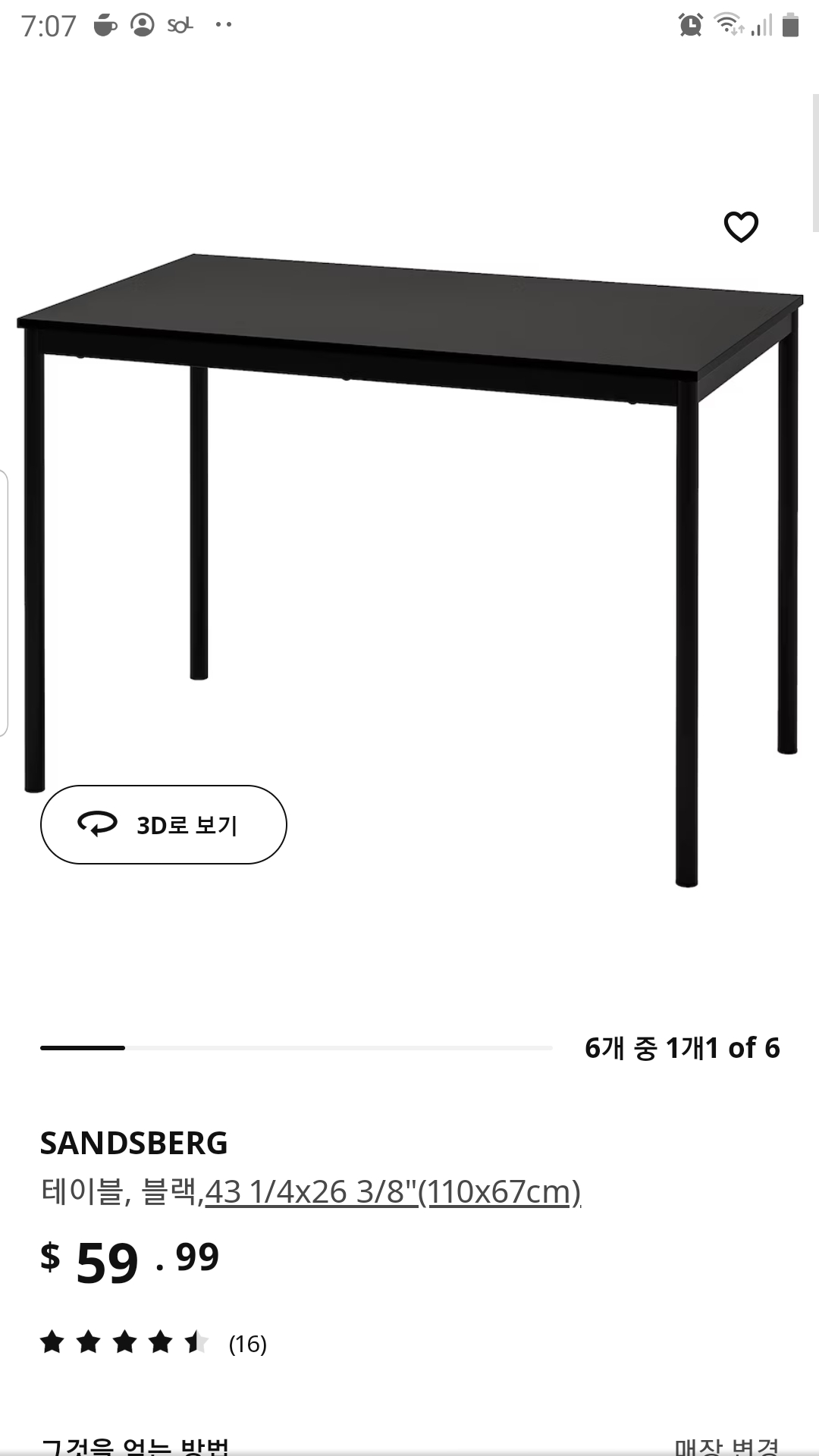Open the 16 customer reviews rating

(x=153, y=1342)
